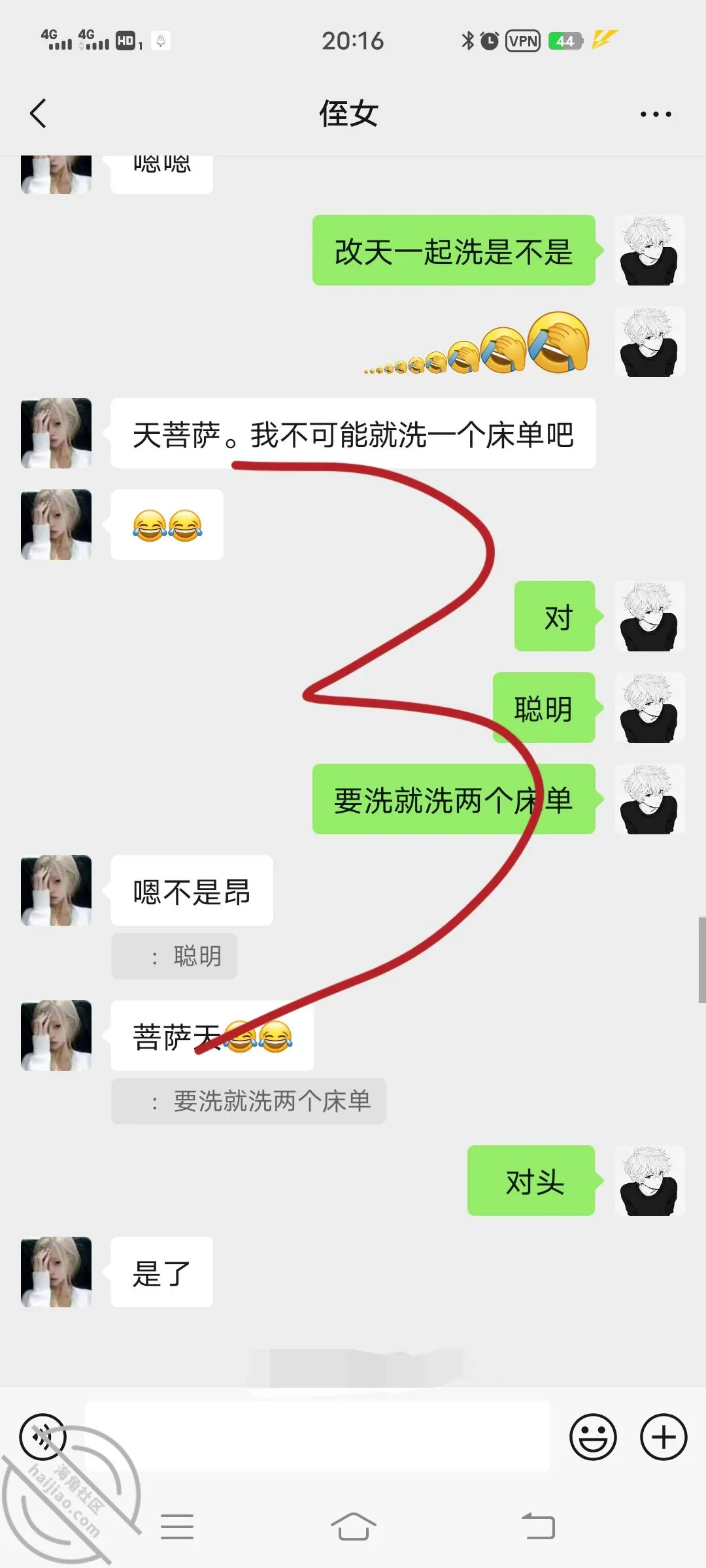The width and height of the screenshot is (706, 1568).
Task: Open own avatar next to 对头
Action: coord(649,1181)
